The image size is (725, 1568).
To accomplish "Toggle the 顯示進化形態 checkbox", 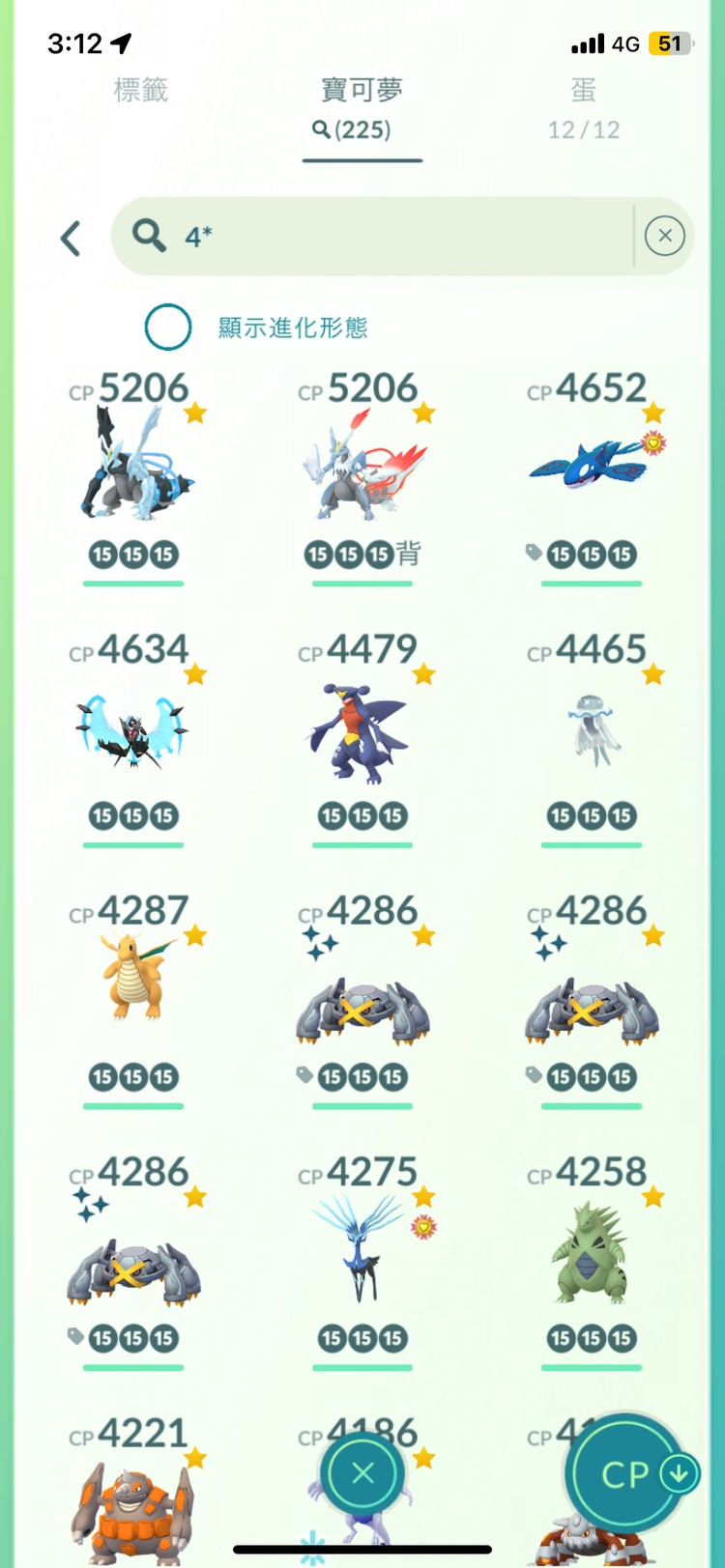I will (168, 328).
